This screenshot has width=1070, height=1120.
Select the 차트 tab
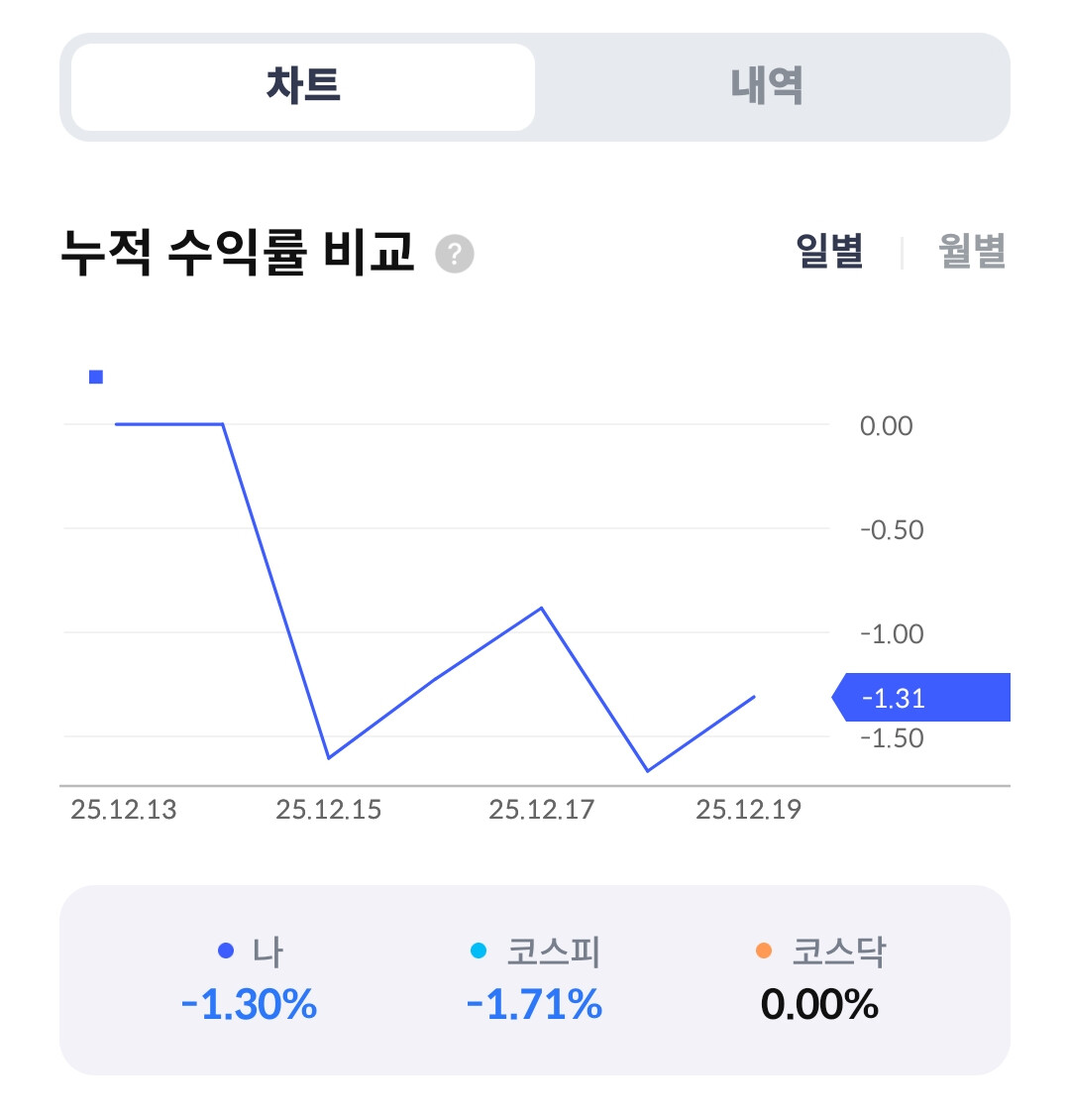coord(303,86)
